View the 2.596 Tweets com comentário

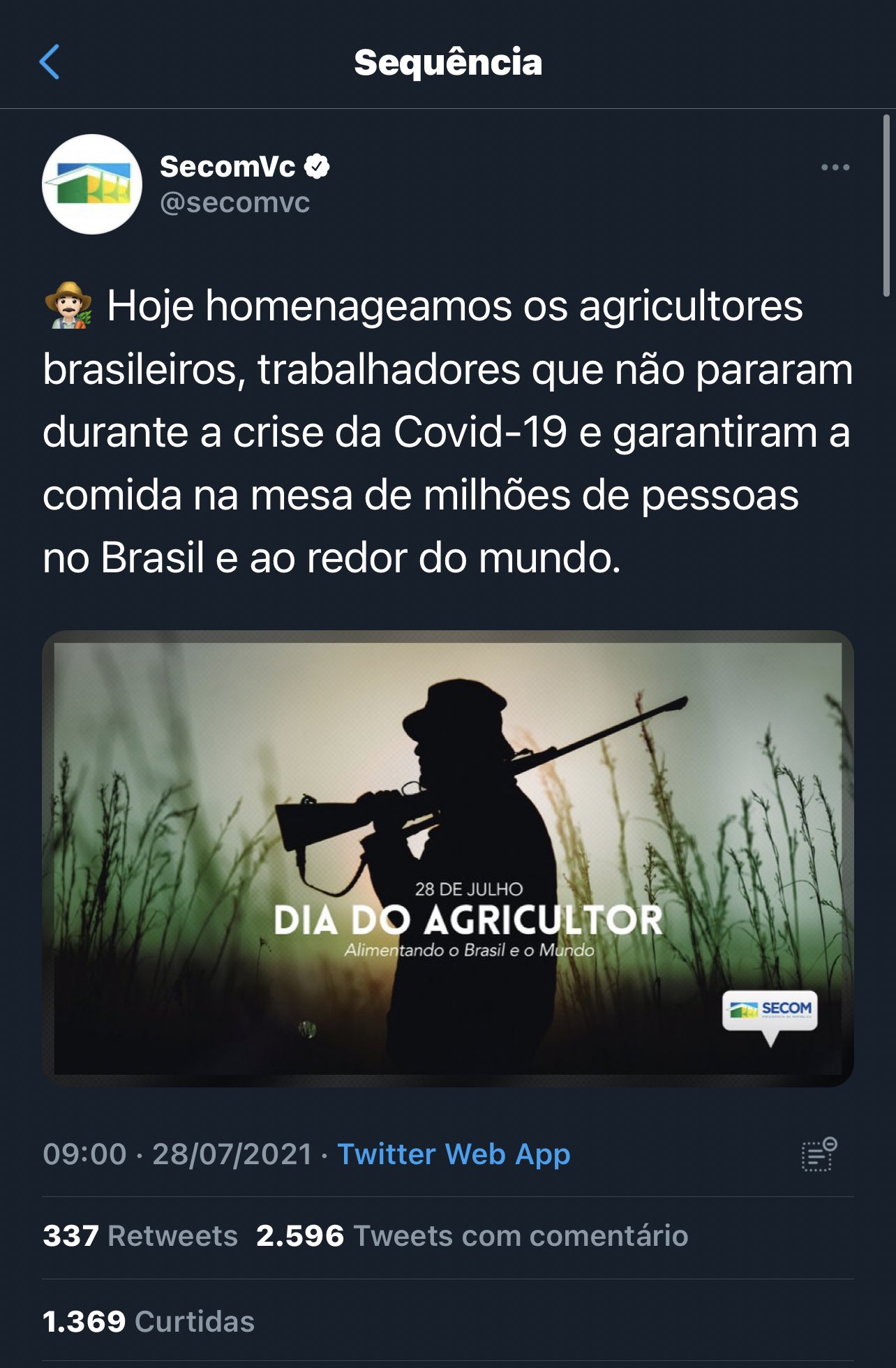click(x=472, y=1236)
